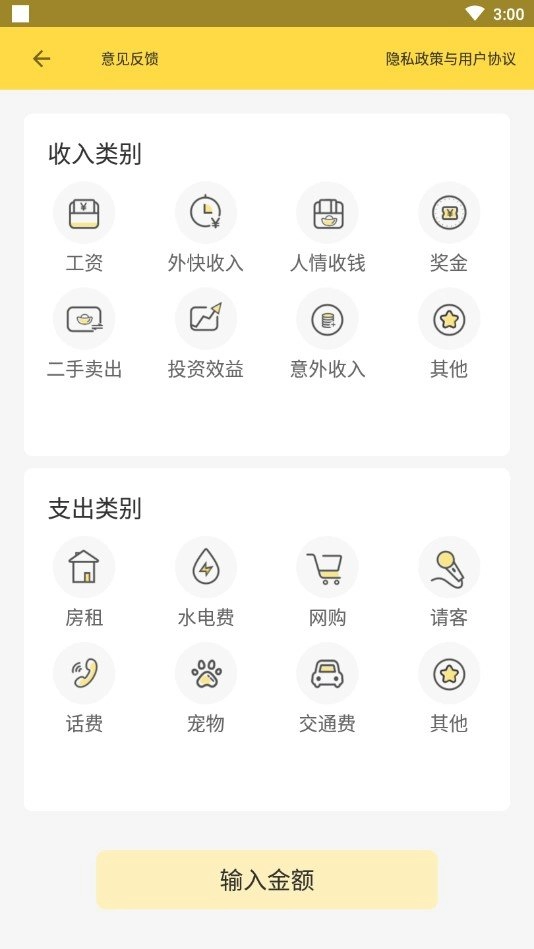Pick the 奖金 income category
The height and width of the screenshot is (949, 534).
(x=449, y=228)
